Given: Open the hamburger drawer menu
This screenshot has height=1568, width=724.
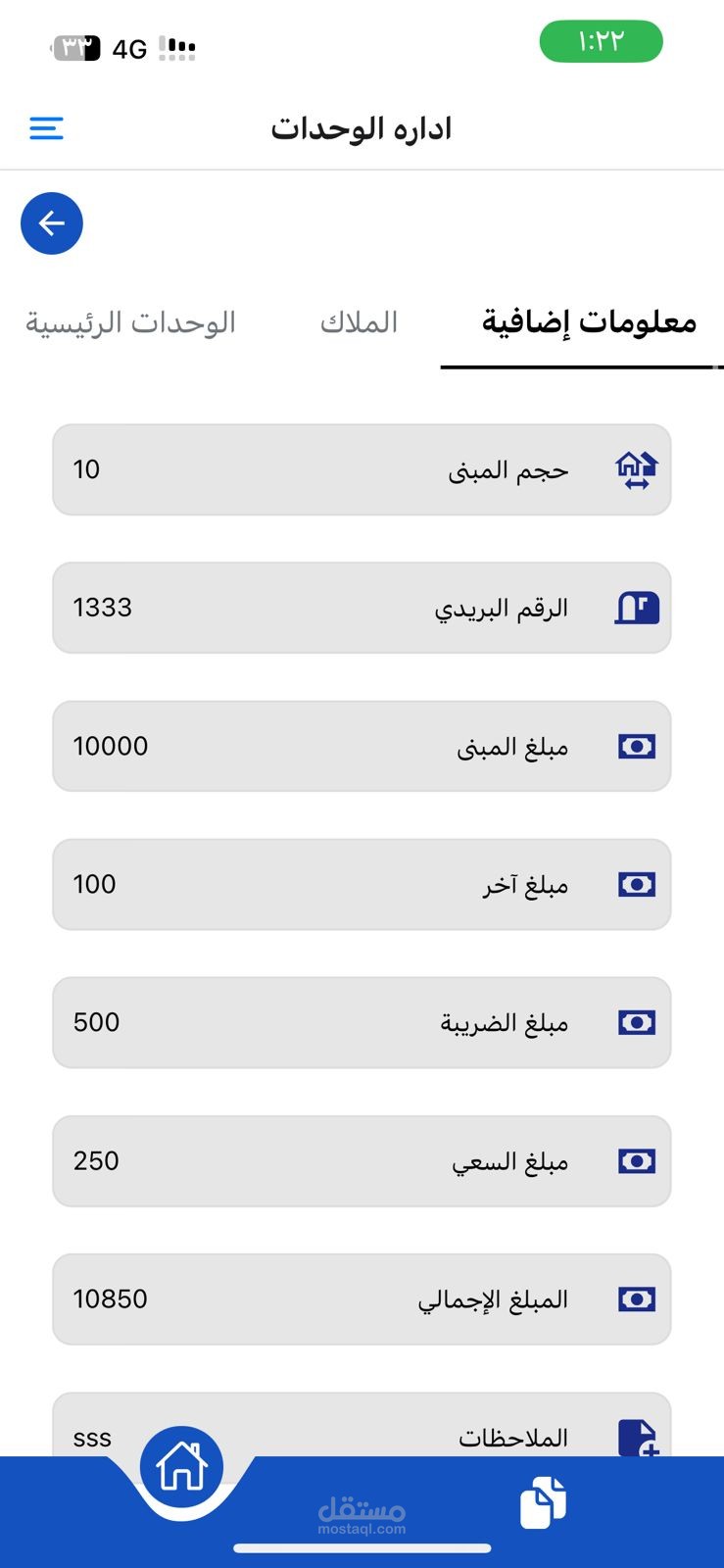Looking at the screenshot, I should 46,128.
